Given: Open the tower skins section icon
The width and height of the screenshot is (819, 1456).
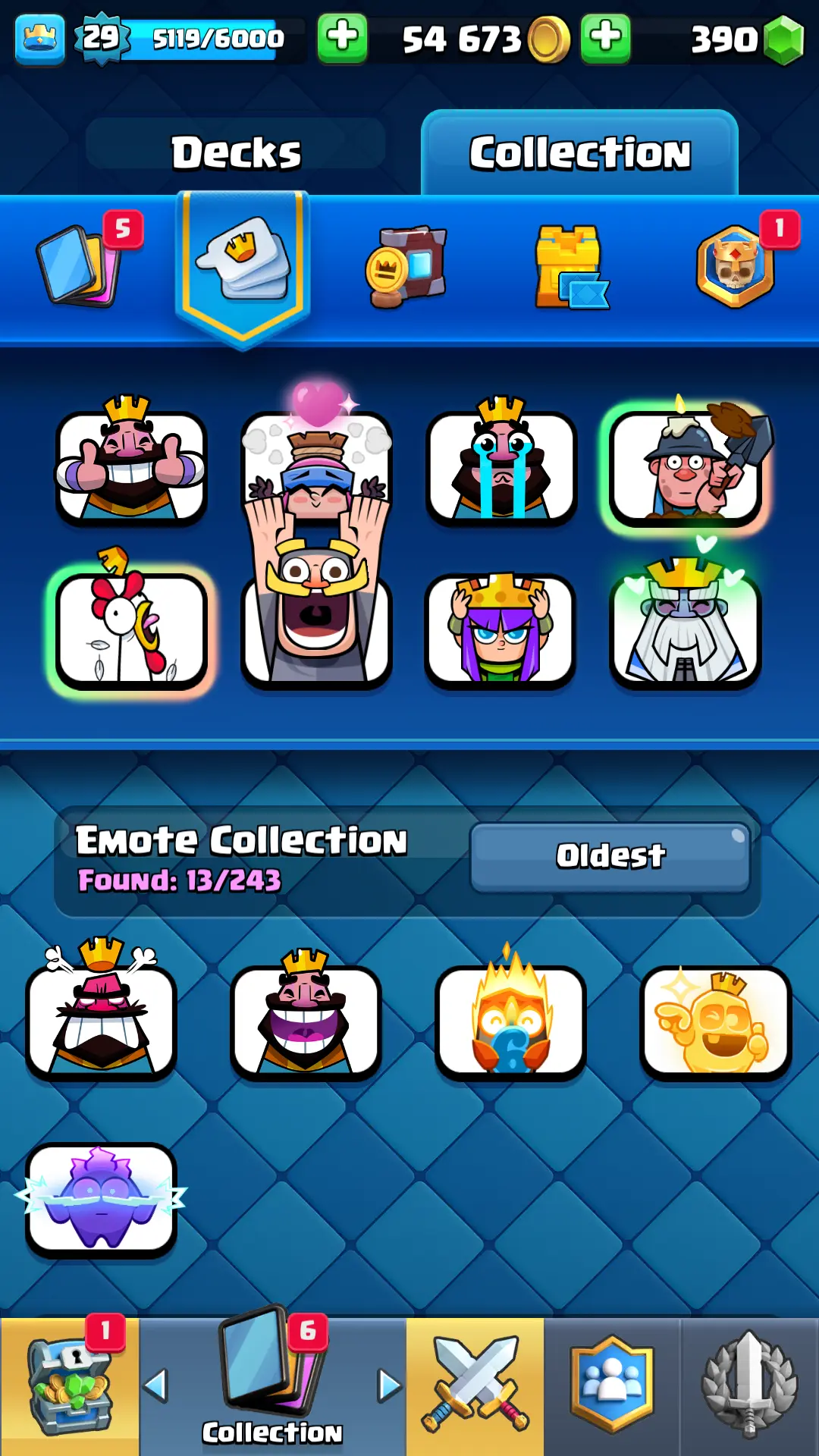Looking at the screenshot, I should click(x=570, y=267).
